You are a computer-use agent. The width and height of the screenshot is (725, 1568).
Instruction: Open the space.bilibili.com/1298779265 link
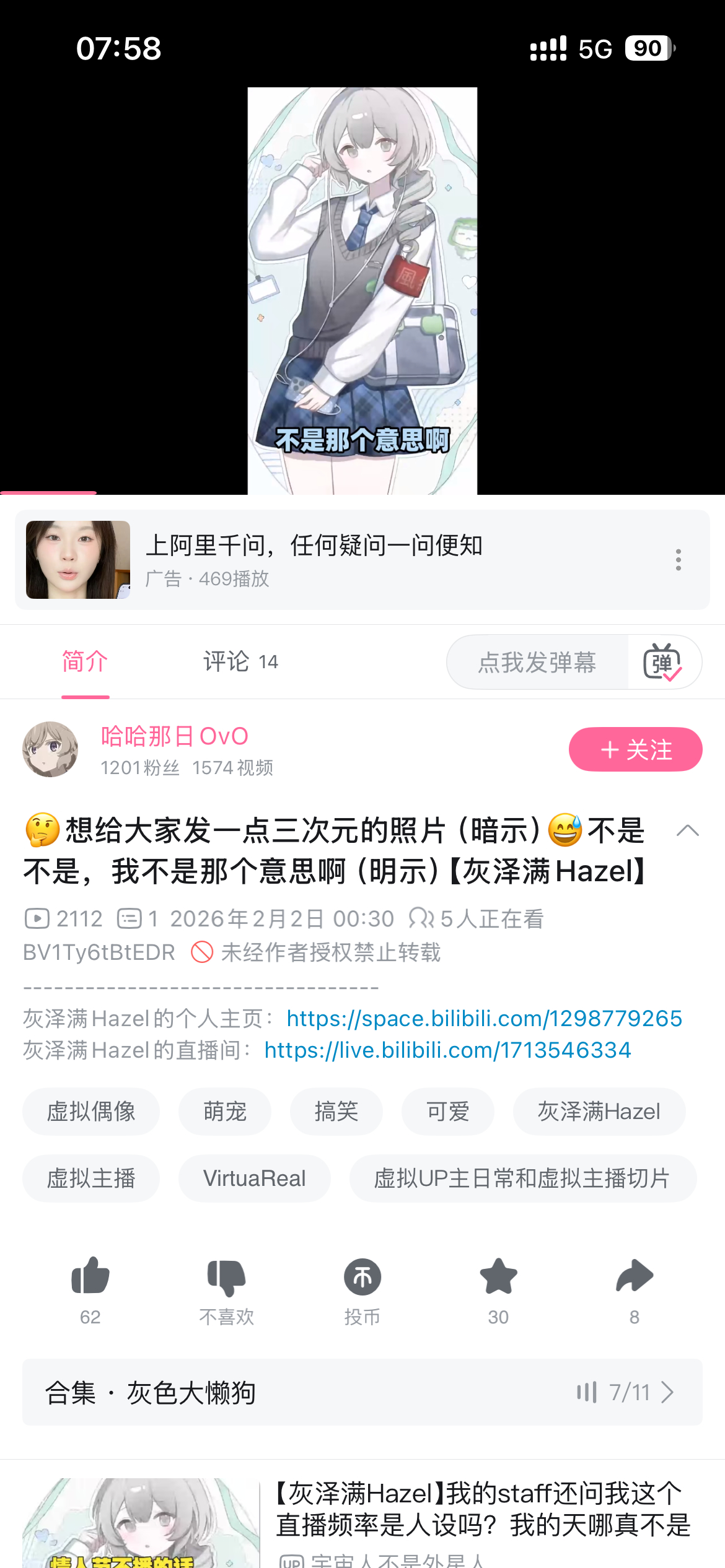pyautogui.click(x=484, y=1018)
